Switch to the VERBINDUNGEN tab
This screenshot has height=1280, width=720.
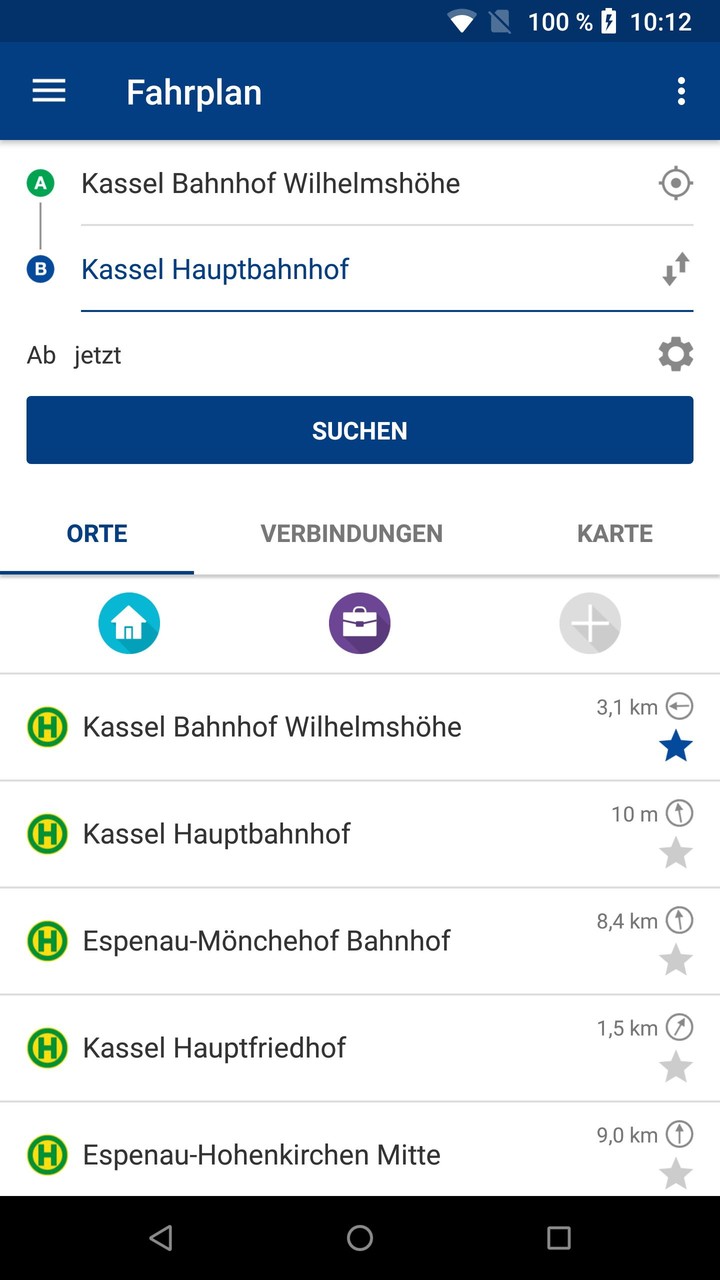pos(352,533)
